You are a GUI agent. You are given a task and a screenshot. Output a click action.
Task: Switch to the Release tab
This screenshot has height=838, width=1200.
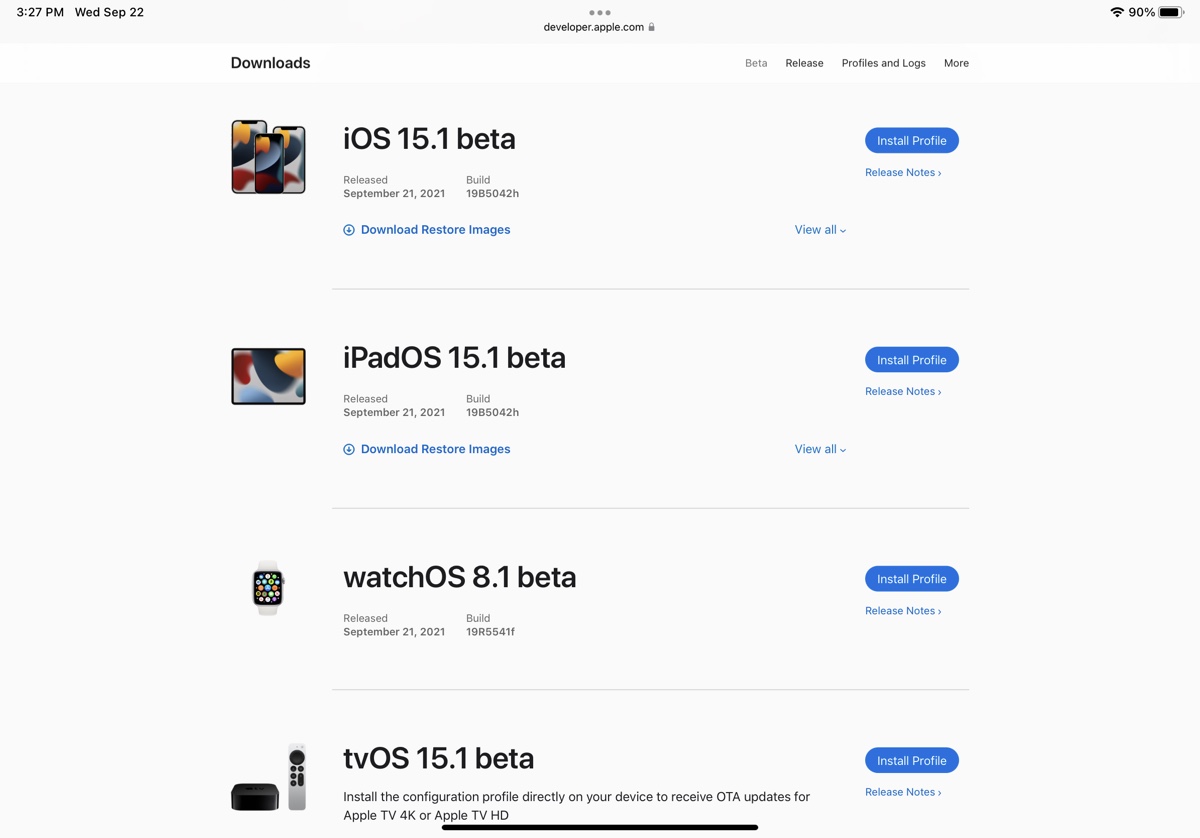point(804,63)
